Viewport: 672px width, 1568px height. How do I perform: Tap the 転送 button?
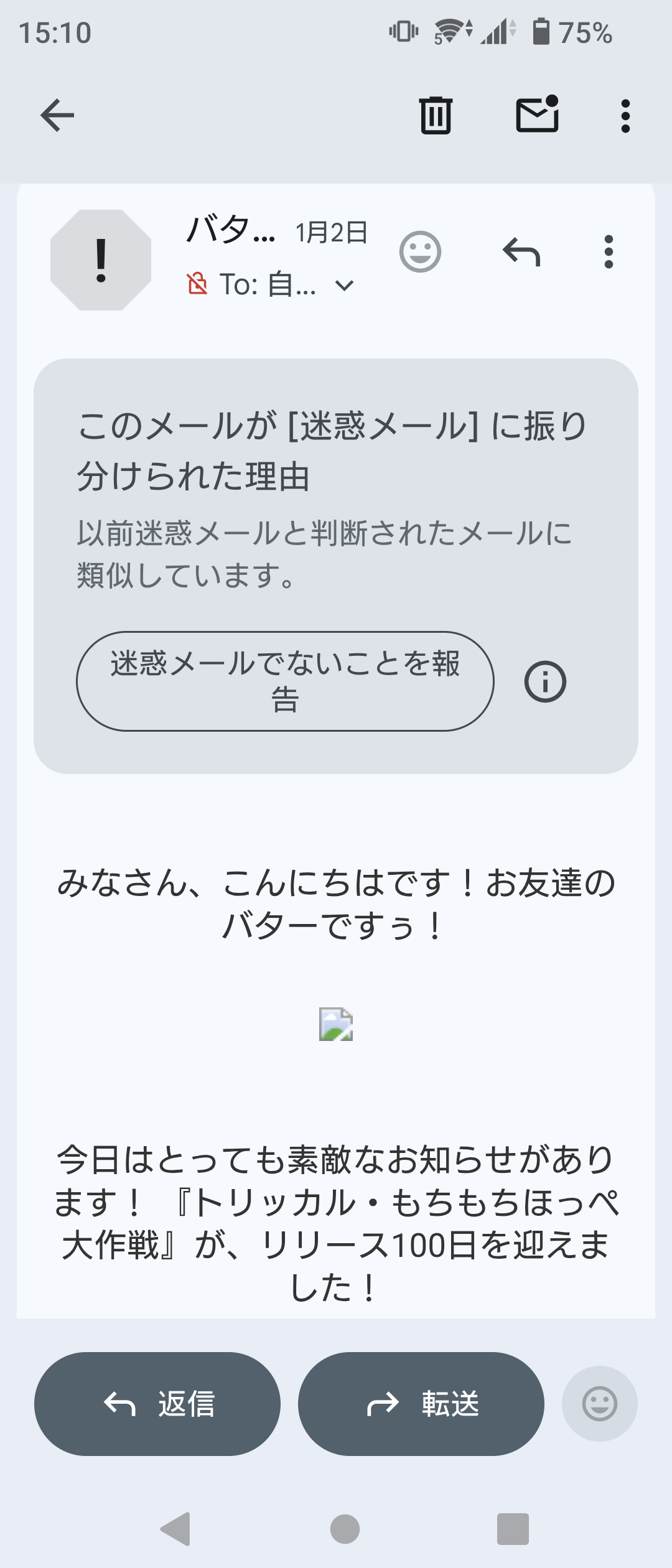(421, 1404)
